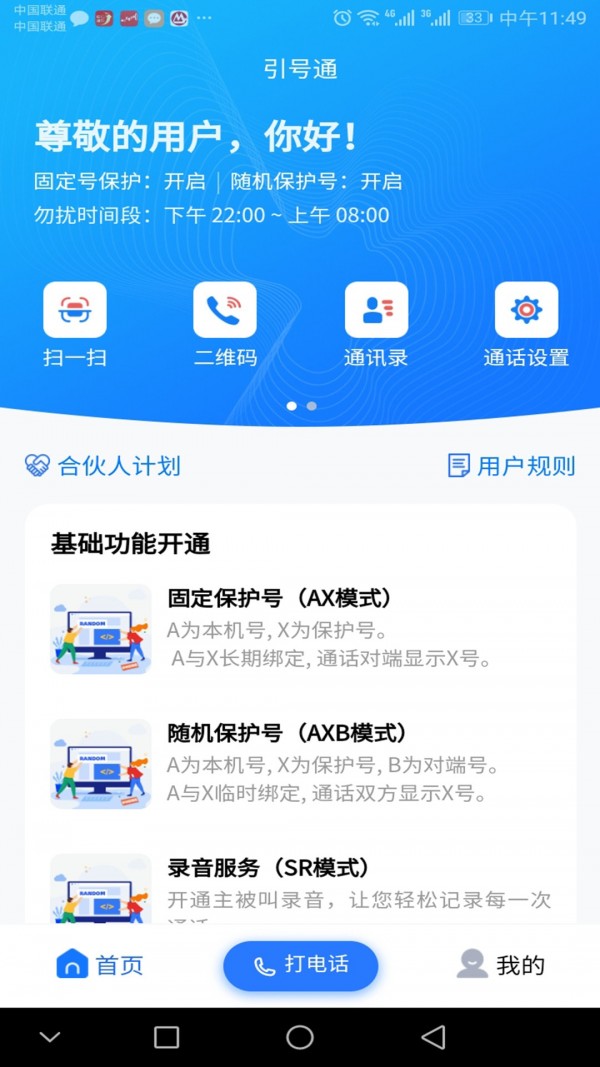This screenshot has height=1067, width=600.
Task: Open the 合伙人计划 partner plan
Action: tap(103, 466)
